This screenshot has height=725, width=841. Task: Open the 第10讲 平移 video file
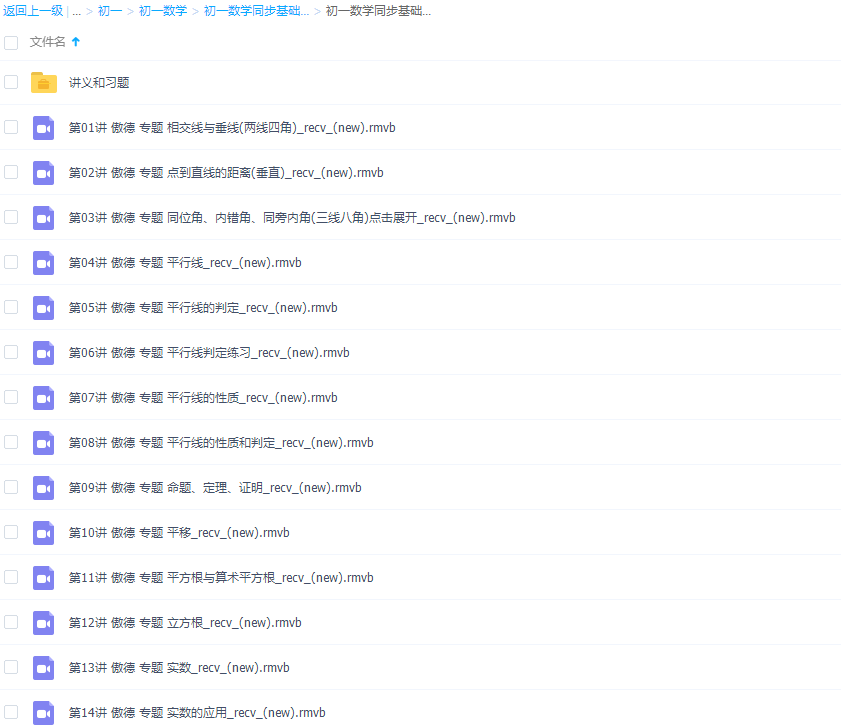179,533
